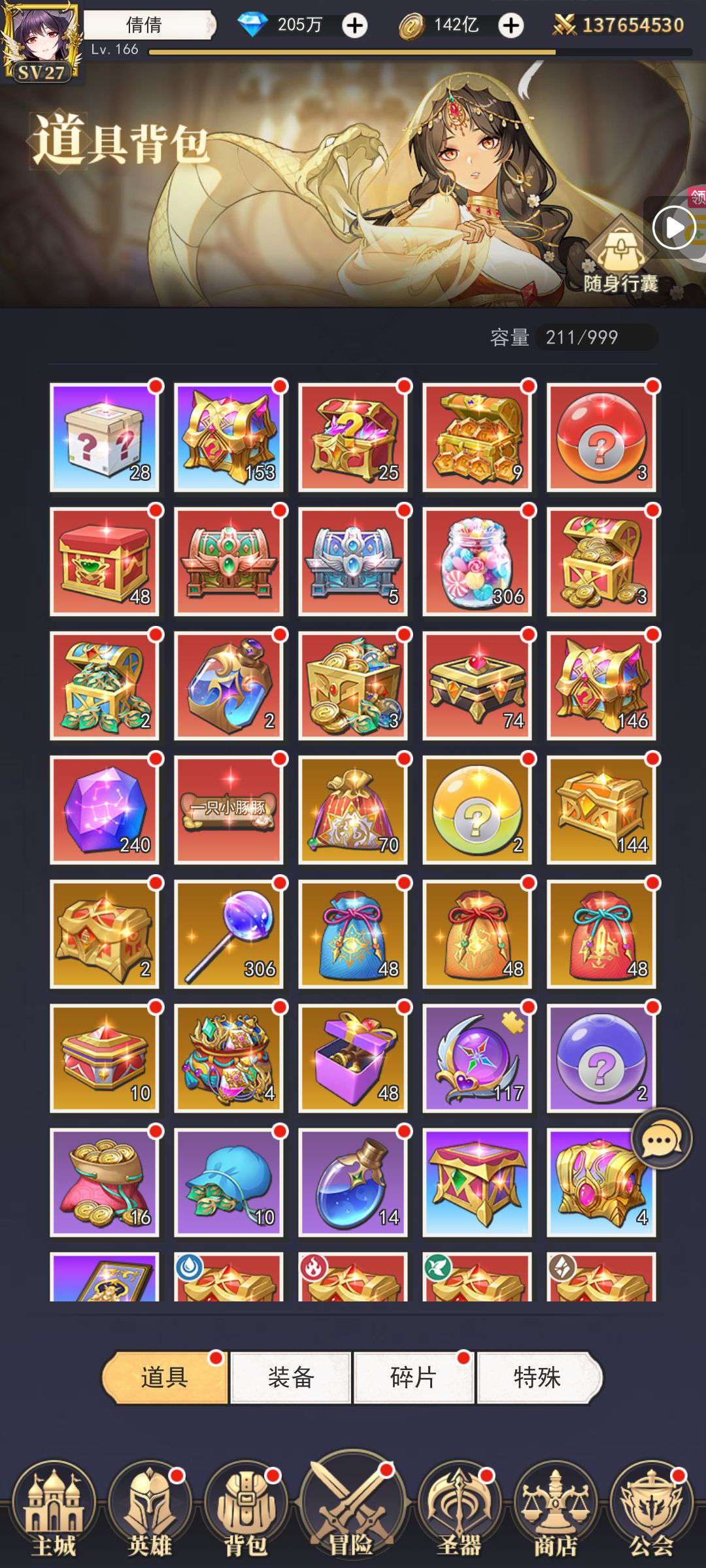Open the 圣器 relics section
Image resolution: width=706 pixels, height=1568 pixels.
click(459, 1509)
